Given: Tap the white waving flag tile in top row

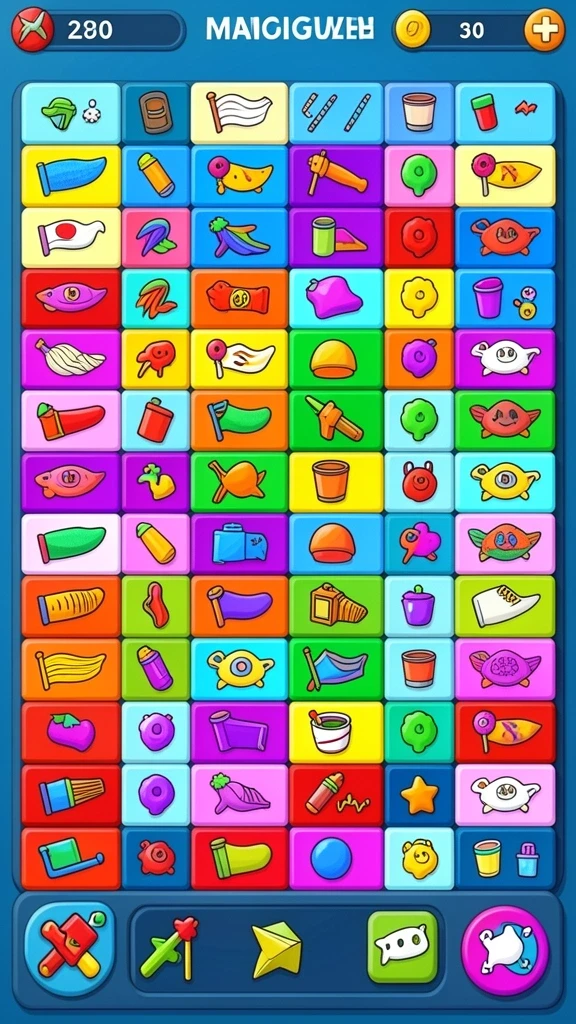Looking at the screenshot, I should pyautogui.click(x=239, y=112).
